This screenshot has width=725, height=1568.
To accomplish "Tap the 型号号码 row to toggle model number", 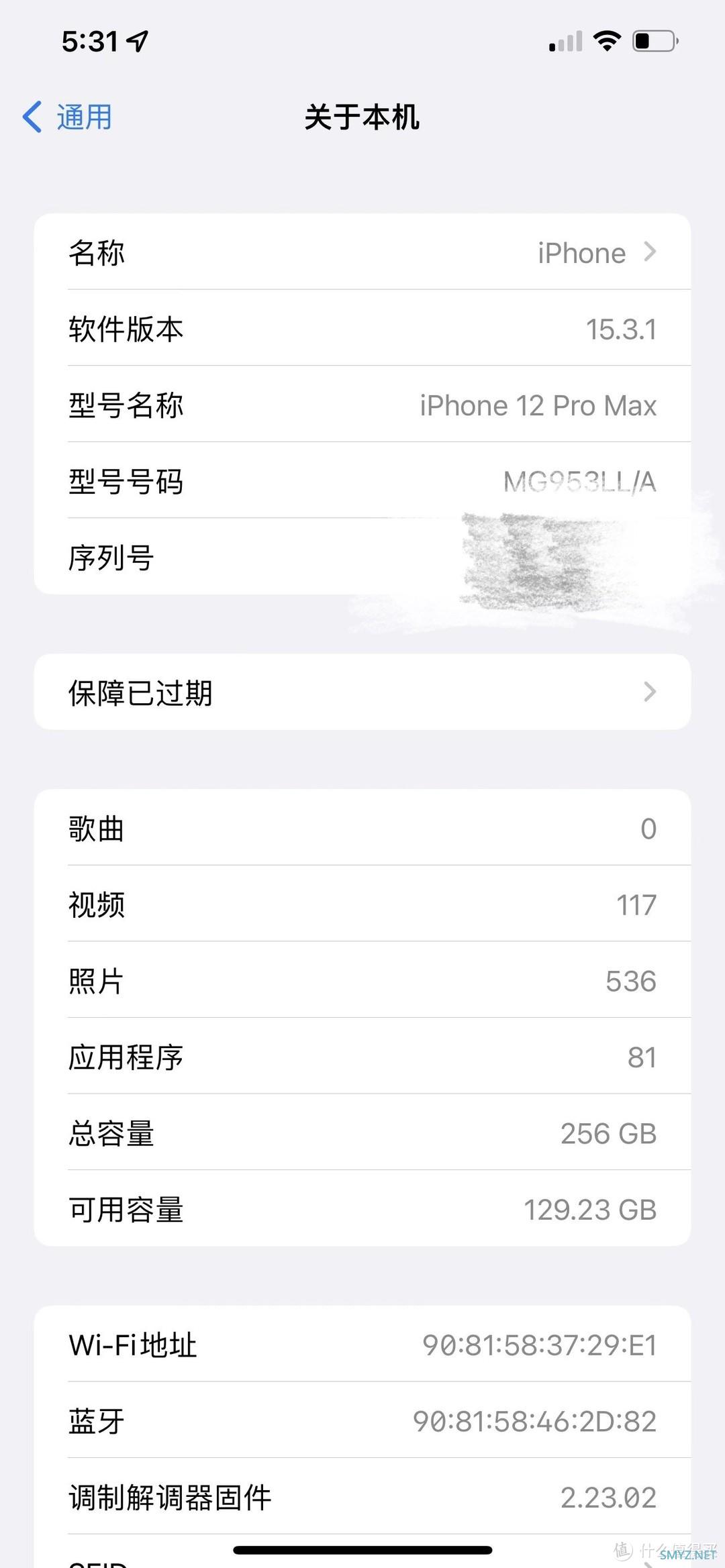I will coord(362,481).
